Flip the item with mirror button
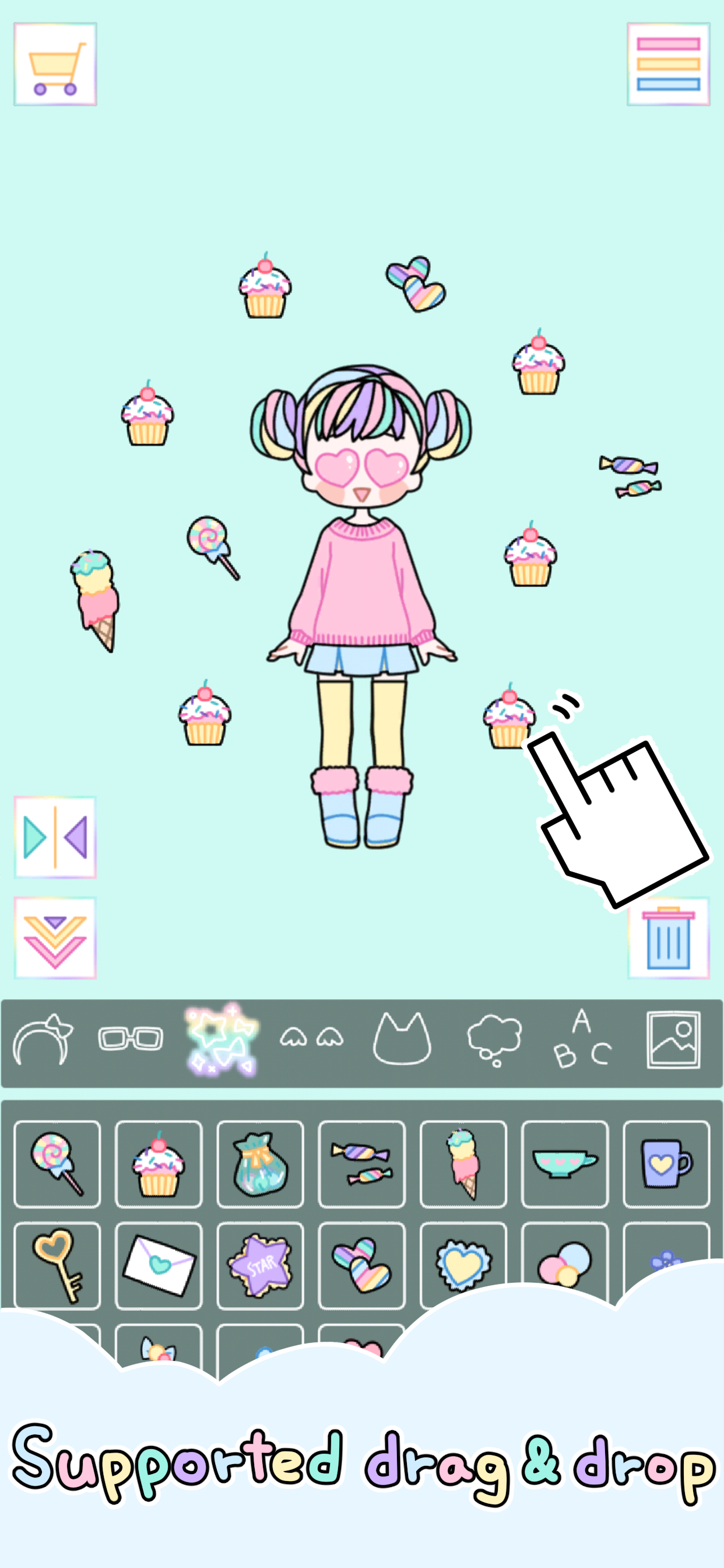Screen dimensions: 724x1568 coord(55,837)
